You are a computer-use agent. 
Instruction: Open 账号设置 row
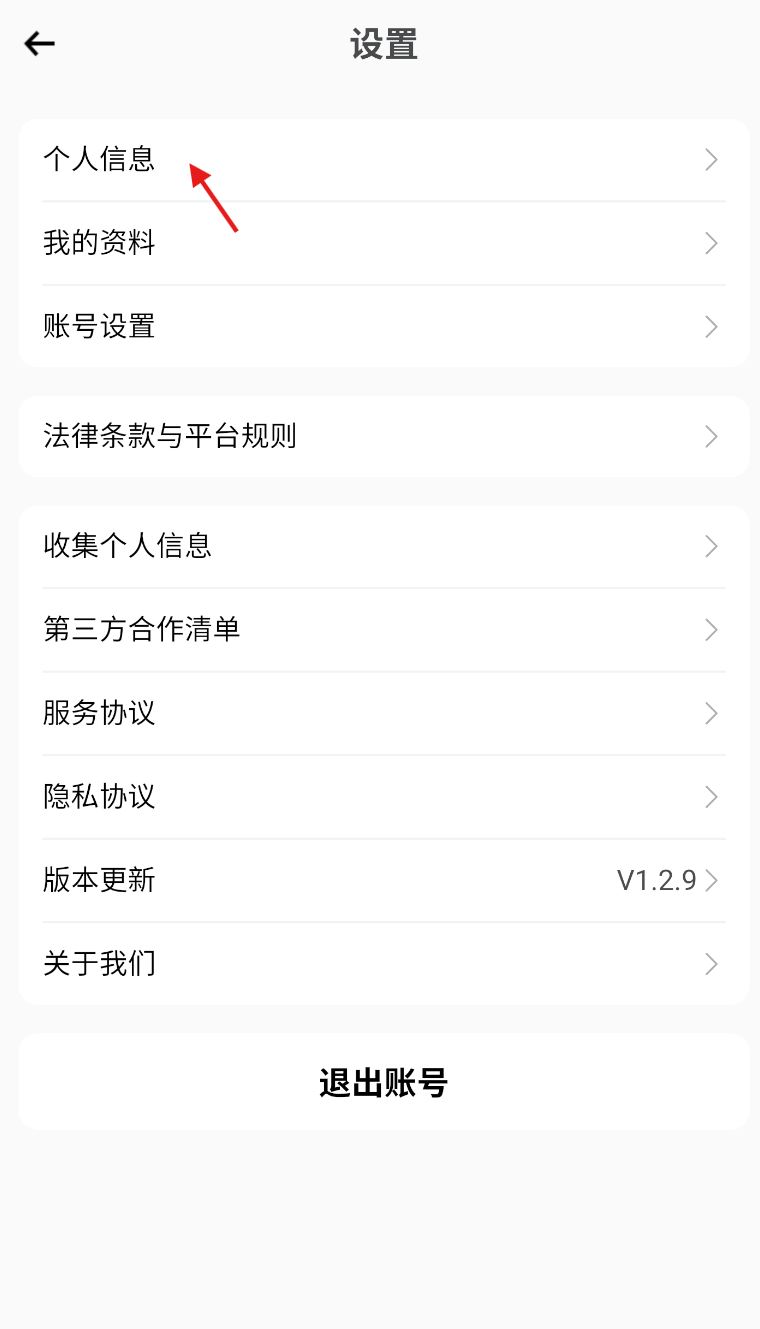[383, 326]
